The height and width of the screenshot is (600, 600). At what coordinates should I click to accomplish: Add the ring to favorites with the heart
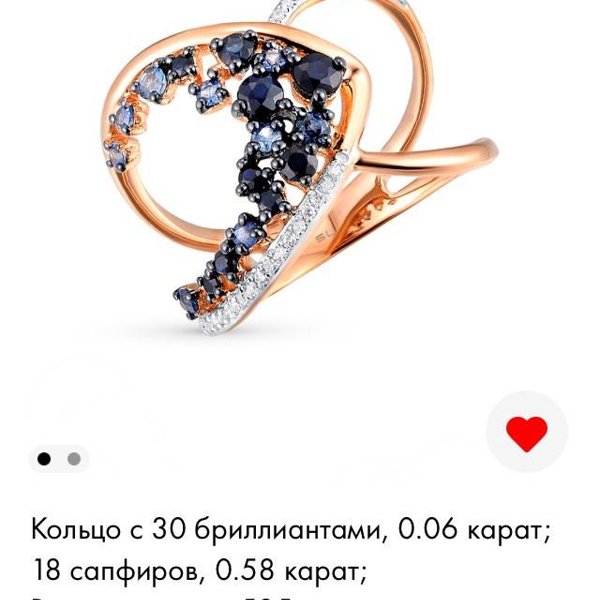coord(526,433)
